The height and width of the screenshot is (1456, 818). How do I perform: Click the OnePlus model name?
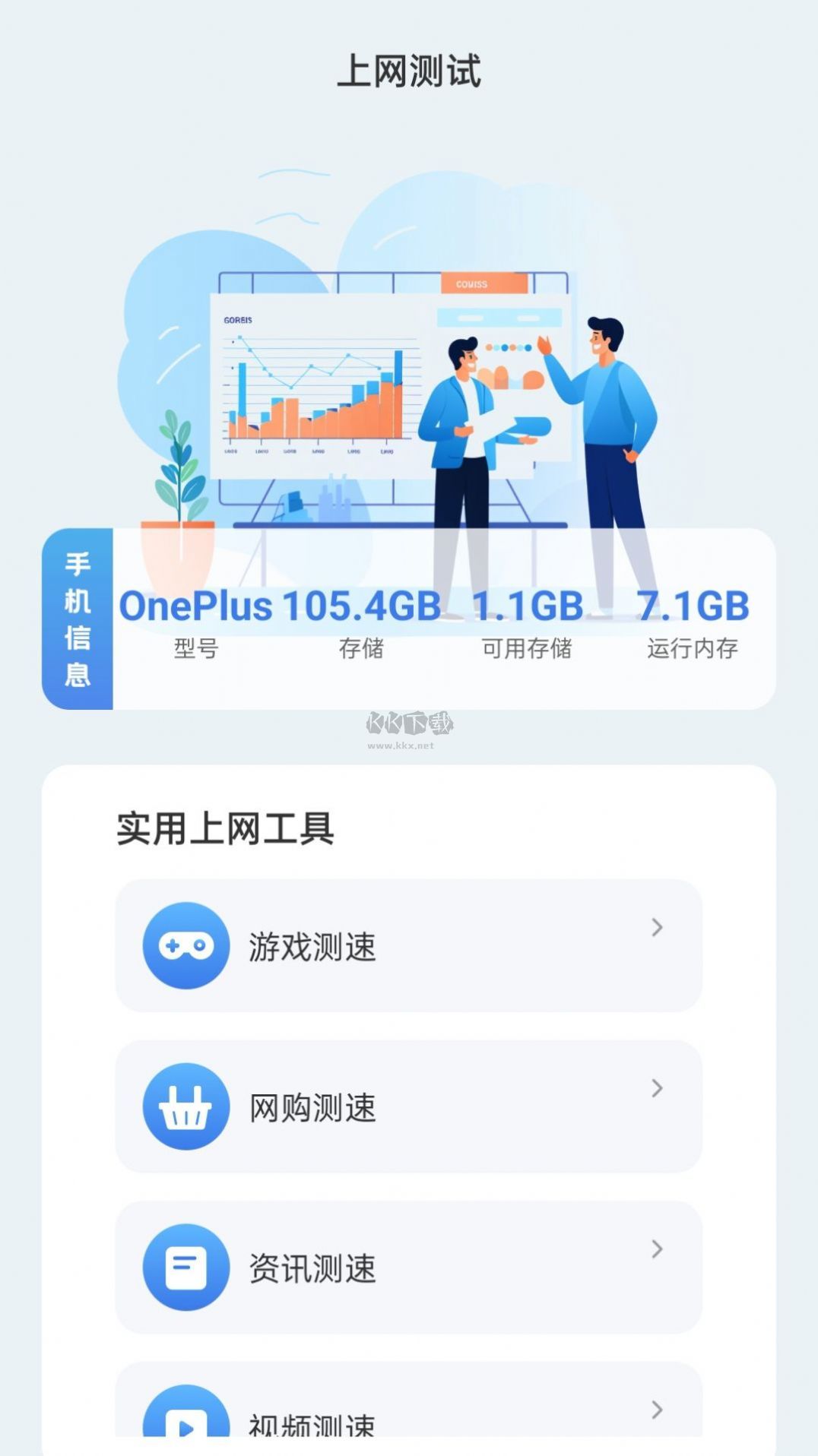coord(194,606)
